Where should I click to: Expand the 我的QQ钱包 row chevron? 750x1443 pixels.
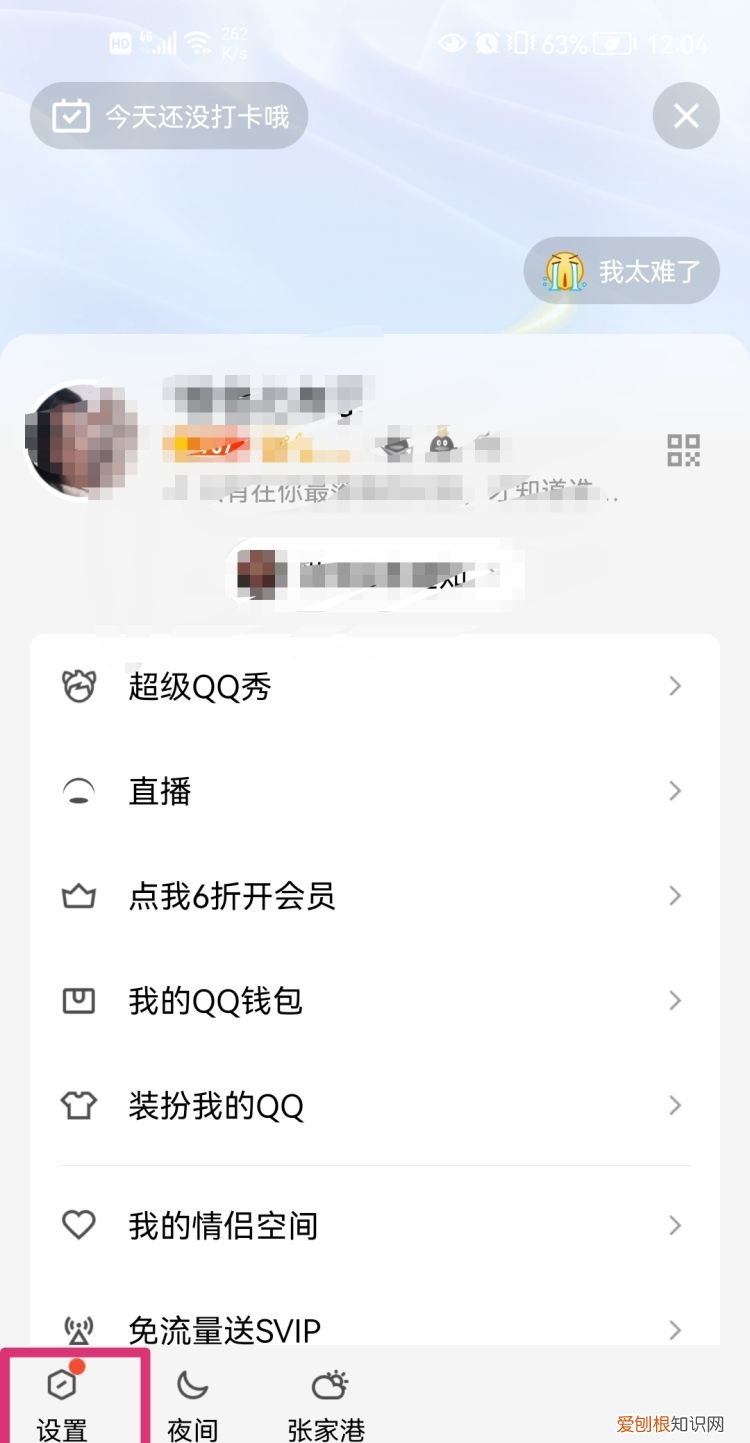coord(674,1000)
